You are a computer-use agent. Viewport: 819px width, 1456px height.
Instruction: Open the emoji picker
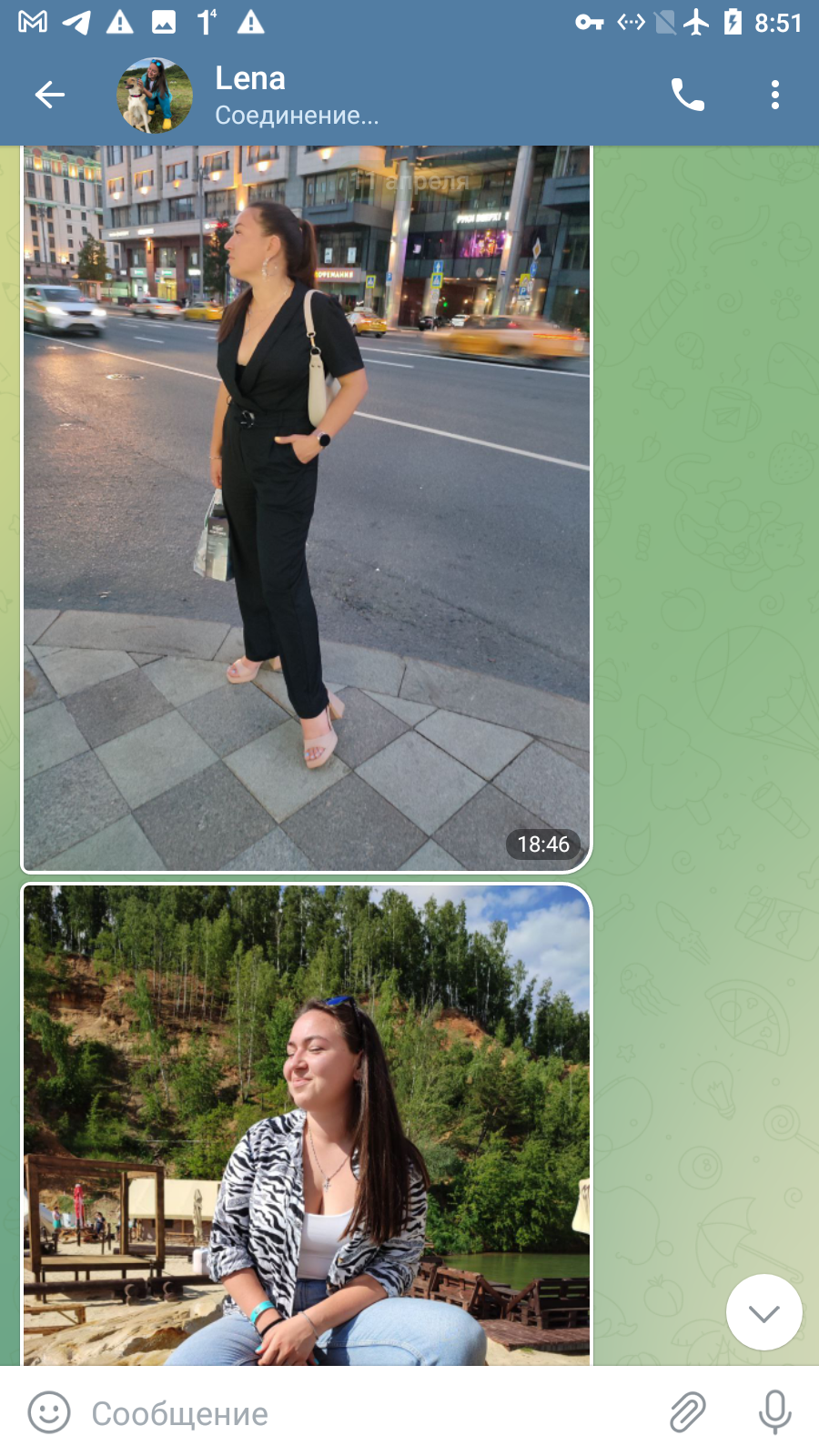pos(49,1412)
